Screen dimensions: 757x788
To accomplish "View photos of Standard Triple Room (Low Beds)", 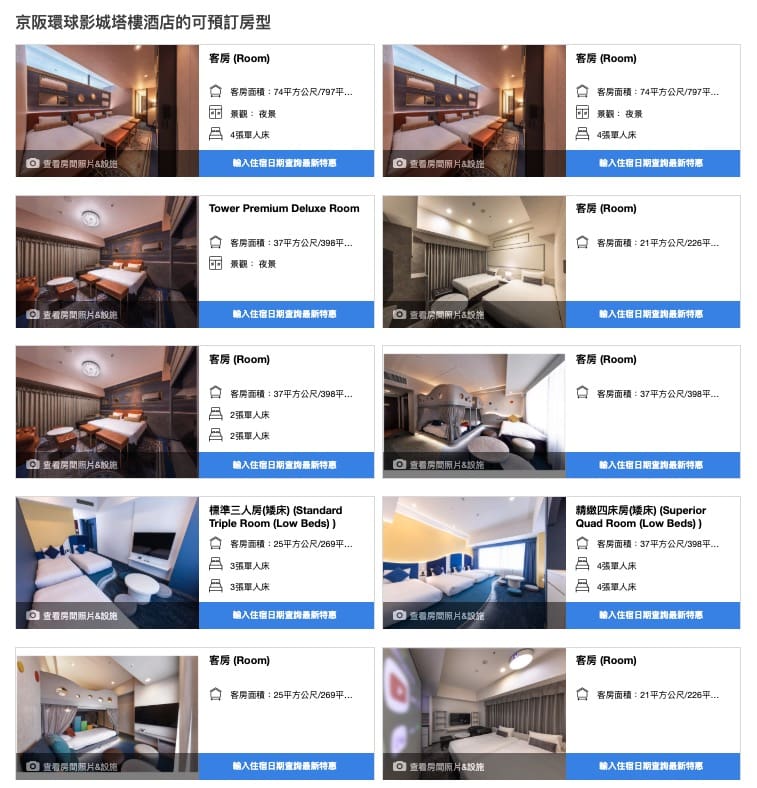I will pyautogui.click(x=72, y=615).
